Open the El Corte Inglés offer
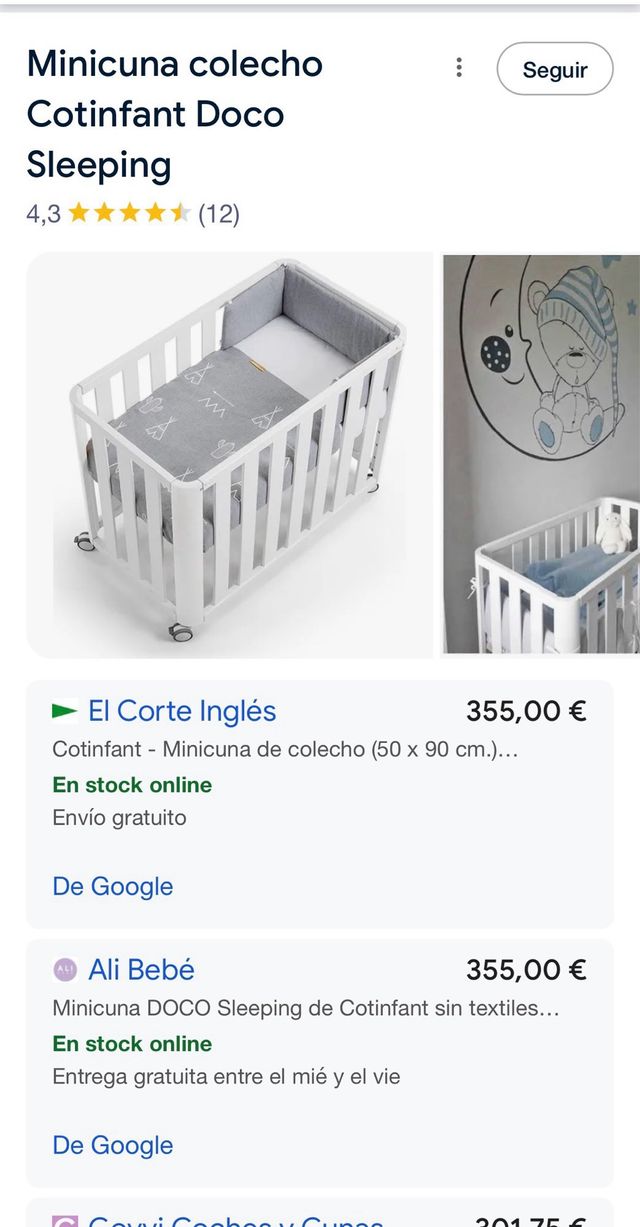This screenshot has width=640, height=1227. (x=182, y=711)
